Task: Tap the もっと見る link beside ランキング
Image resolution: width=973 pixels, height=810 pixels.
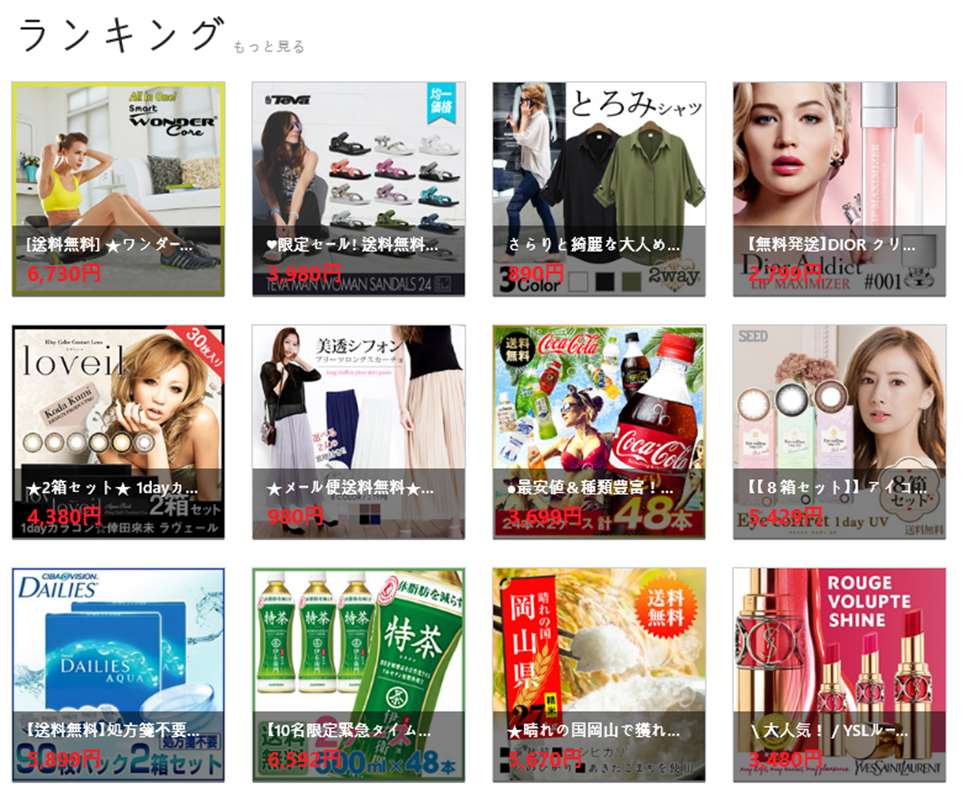Action: pyautogui.click(x=269, y=47)
